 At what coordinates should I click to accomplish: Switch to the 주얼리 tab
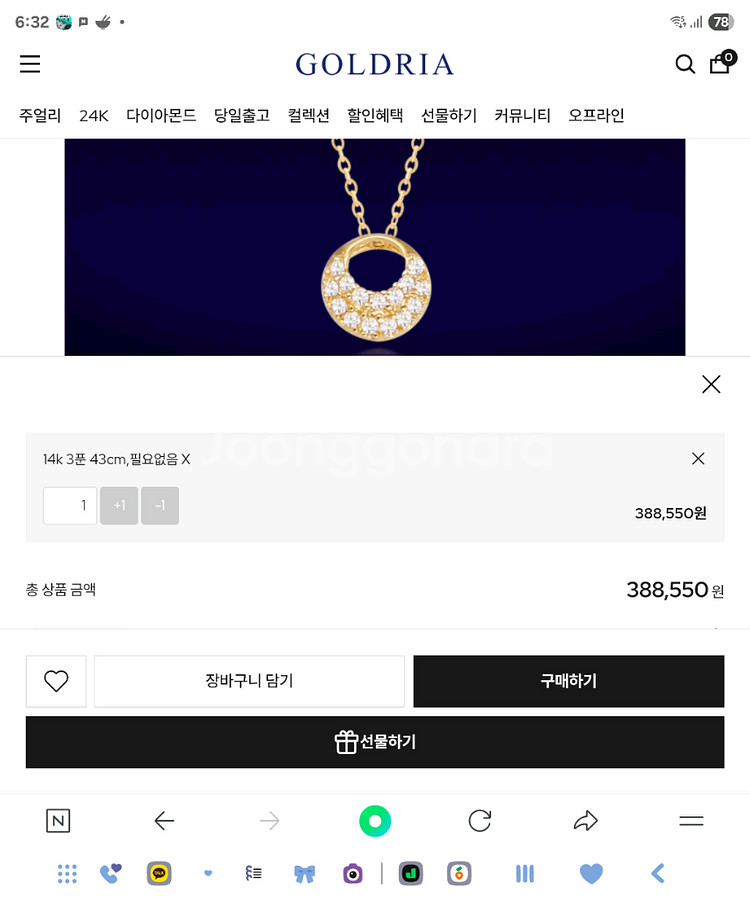coord(40,115)
